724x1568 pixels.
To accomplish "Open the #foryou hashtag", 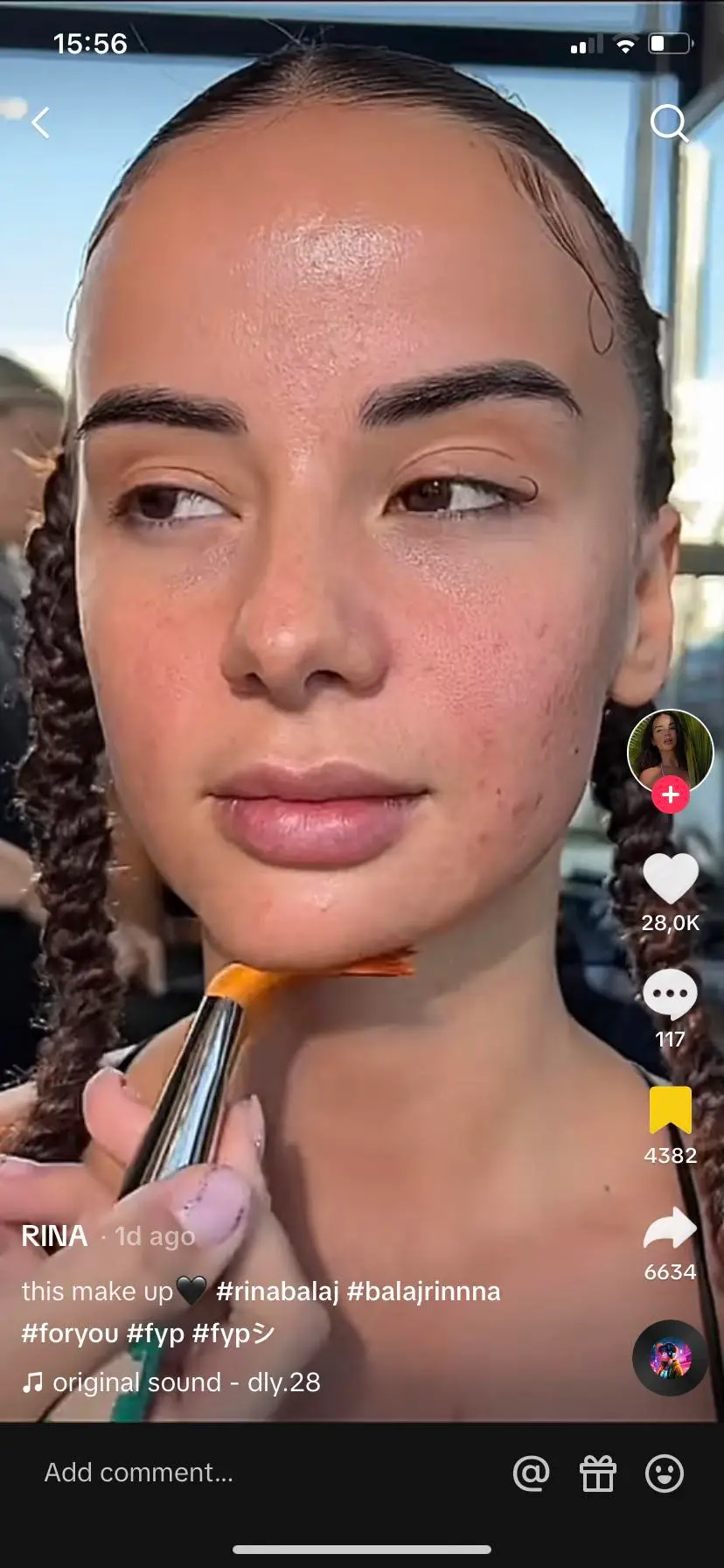I will point(70,1333).
